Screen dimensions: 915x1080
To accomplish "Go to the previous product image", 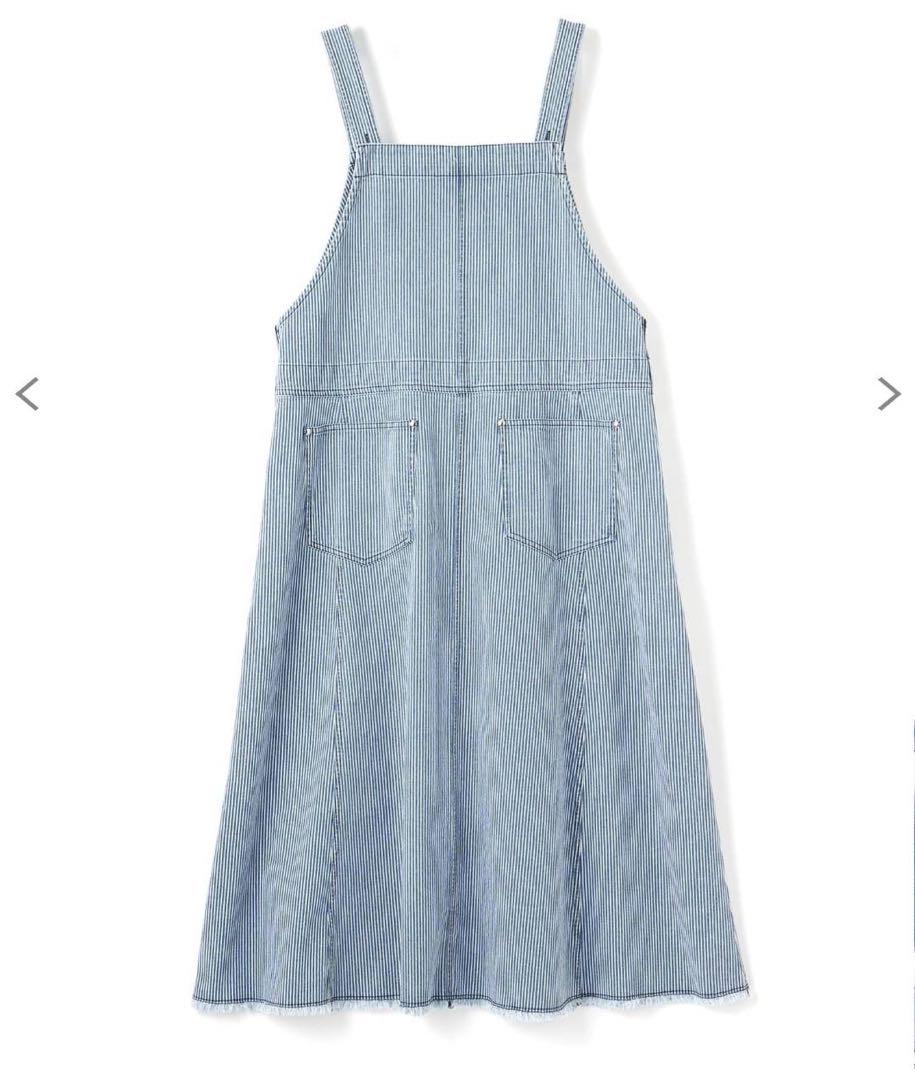I will [27, 394].
